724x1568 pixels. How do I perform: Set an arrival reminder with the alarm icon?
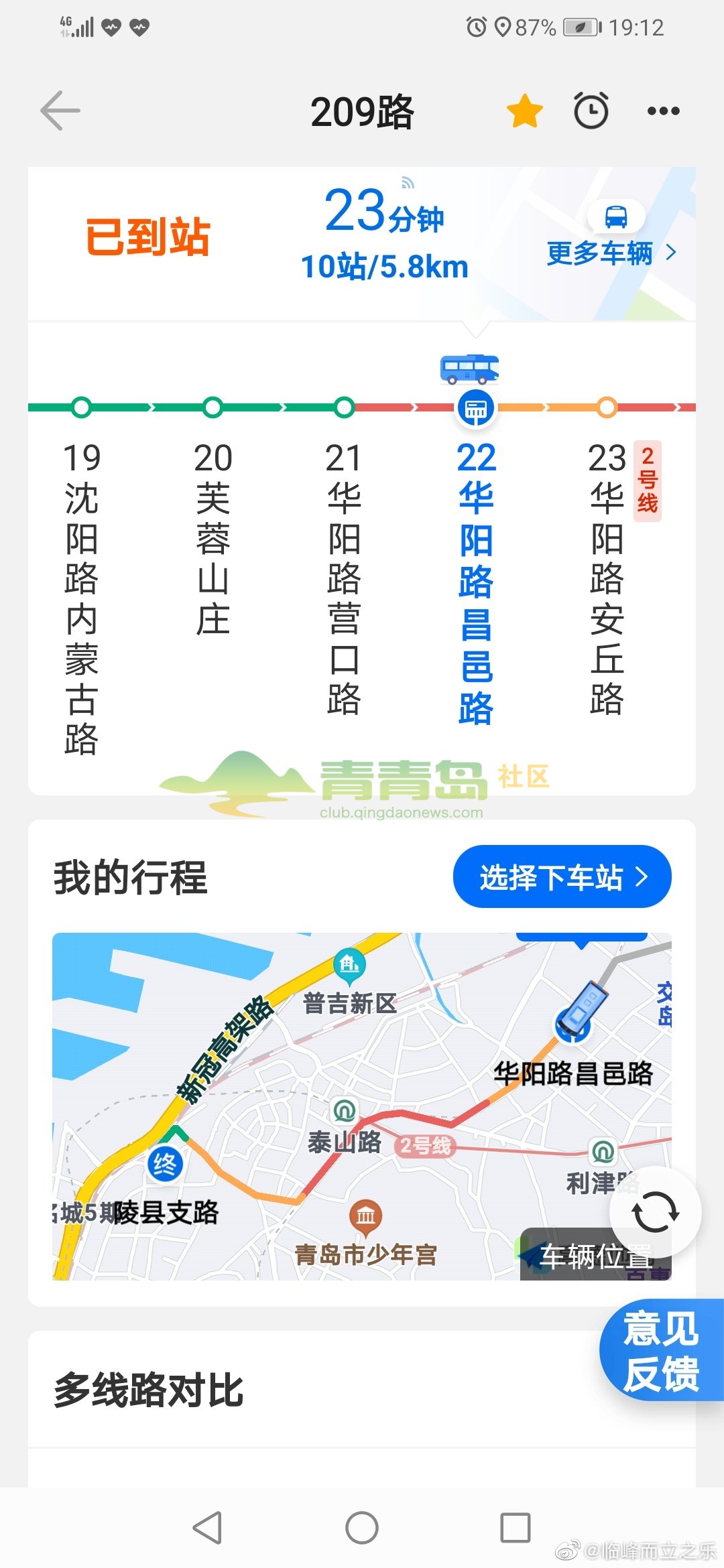pyautogui.click(x=591, y=111)
